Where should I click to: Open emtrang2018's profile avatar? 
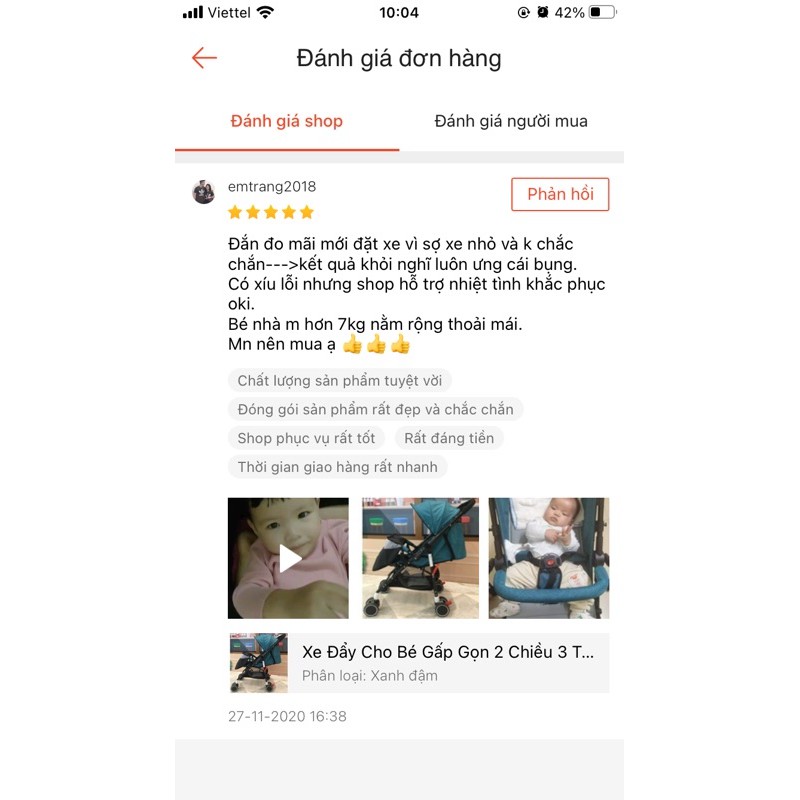point(204,192)
